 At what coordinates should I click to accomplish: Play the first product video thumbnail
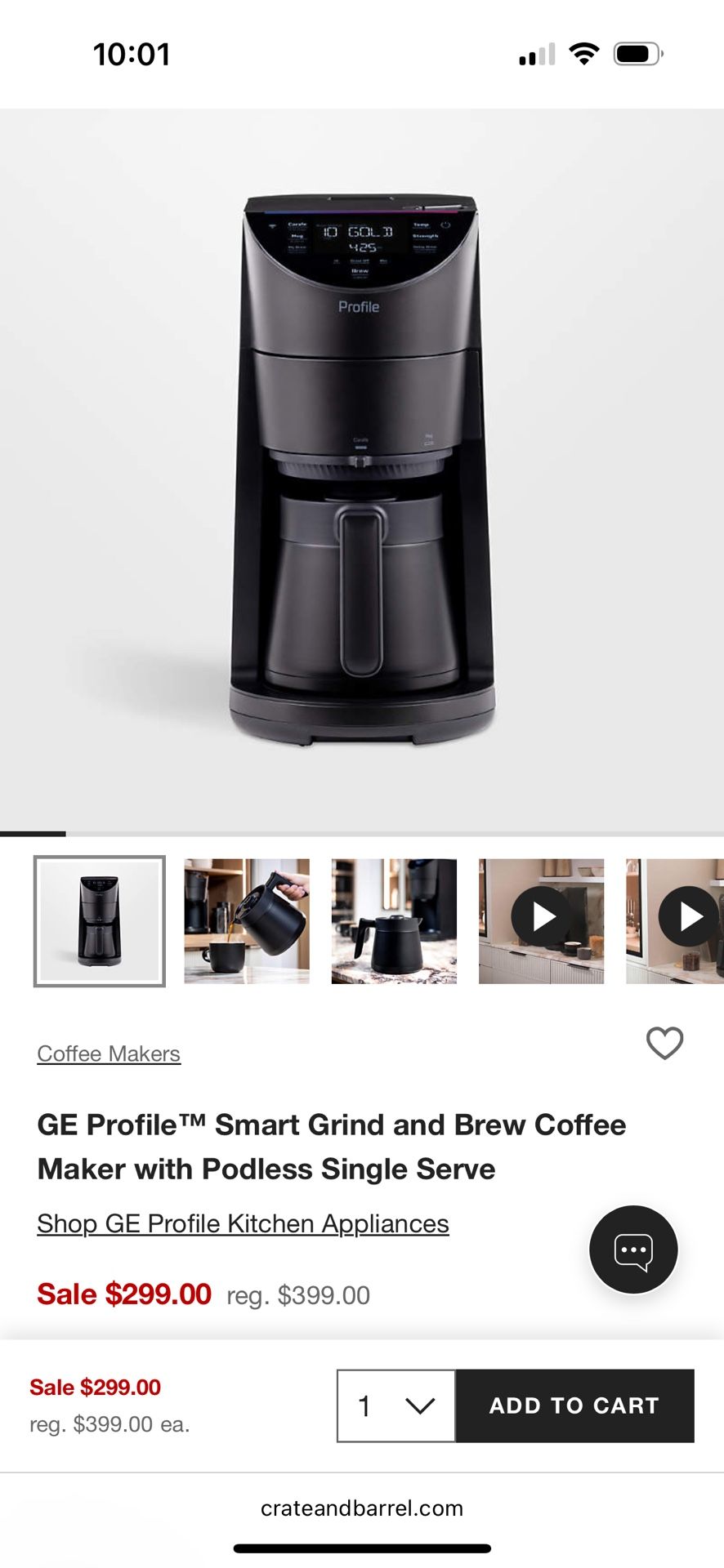click(541, 917)
